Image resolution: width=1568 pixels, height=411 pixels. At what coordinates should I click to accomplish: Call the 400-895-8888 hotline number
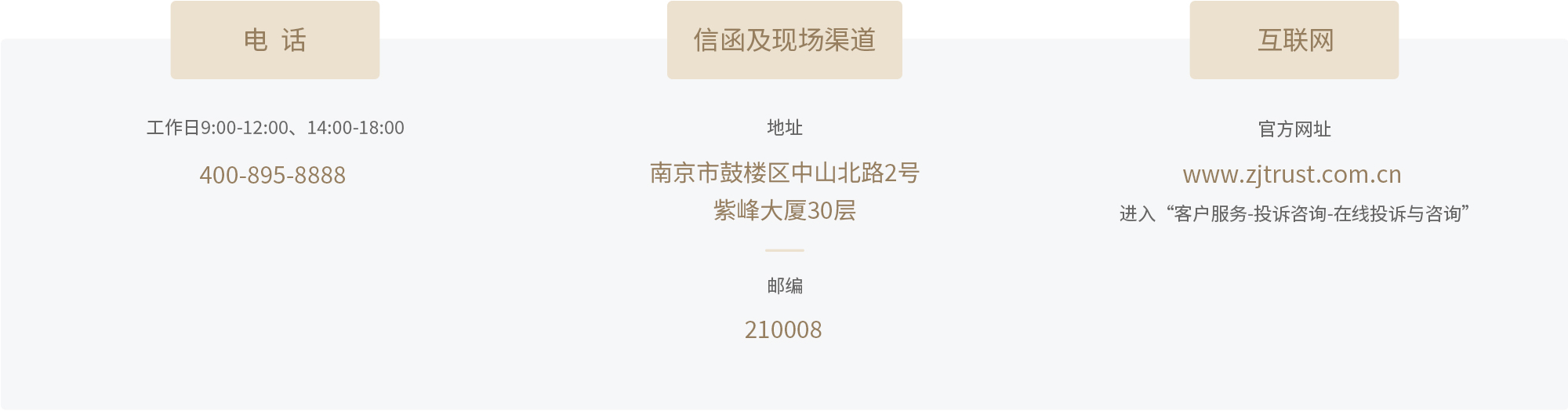click(x=272, y=175)
